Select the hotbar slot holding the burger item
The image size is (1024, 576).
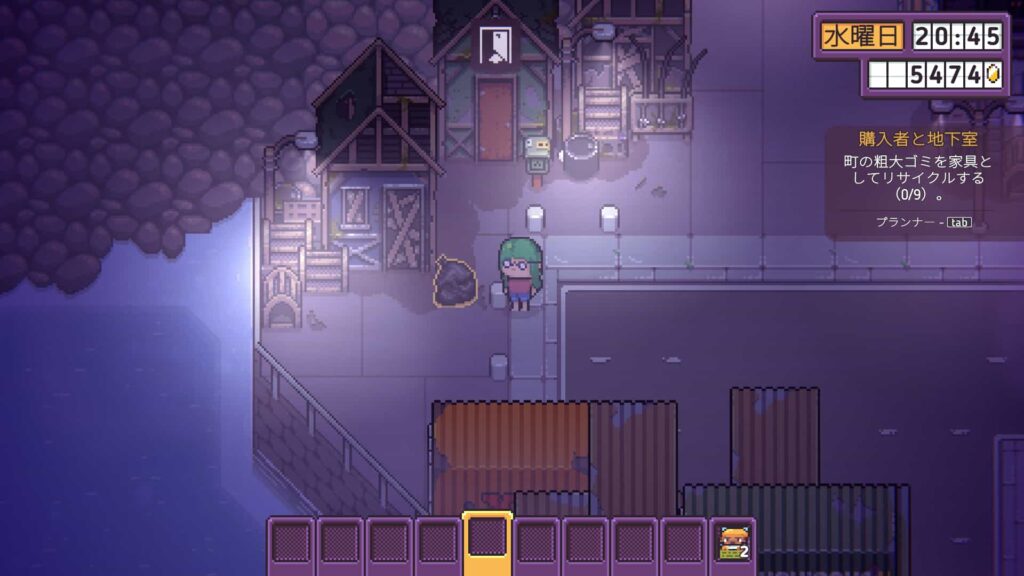tap(734, 543)
